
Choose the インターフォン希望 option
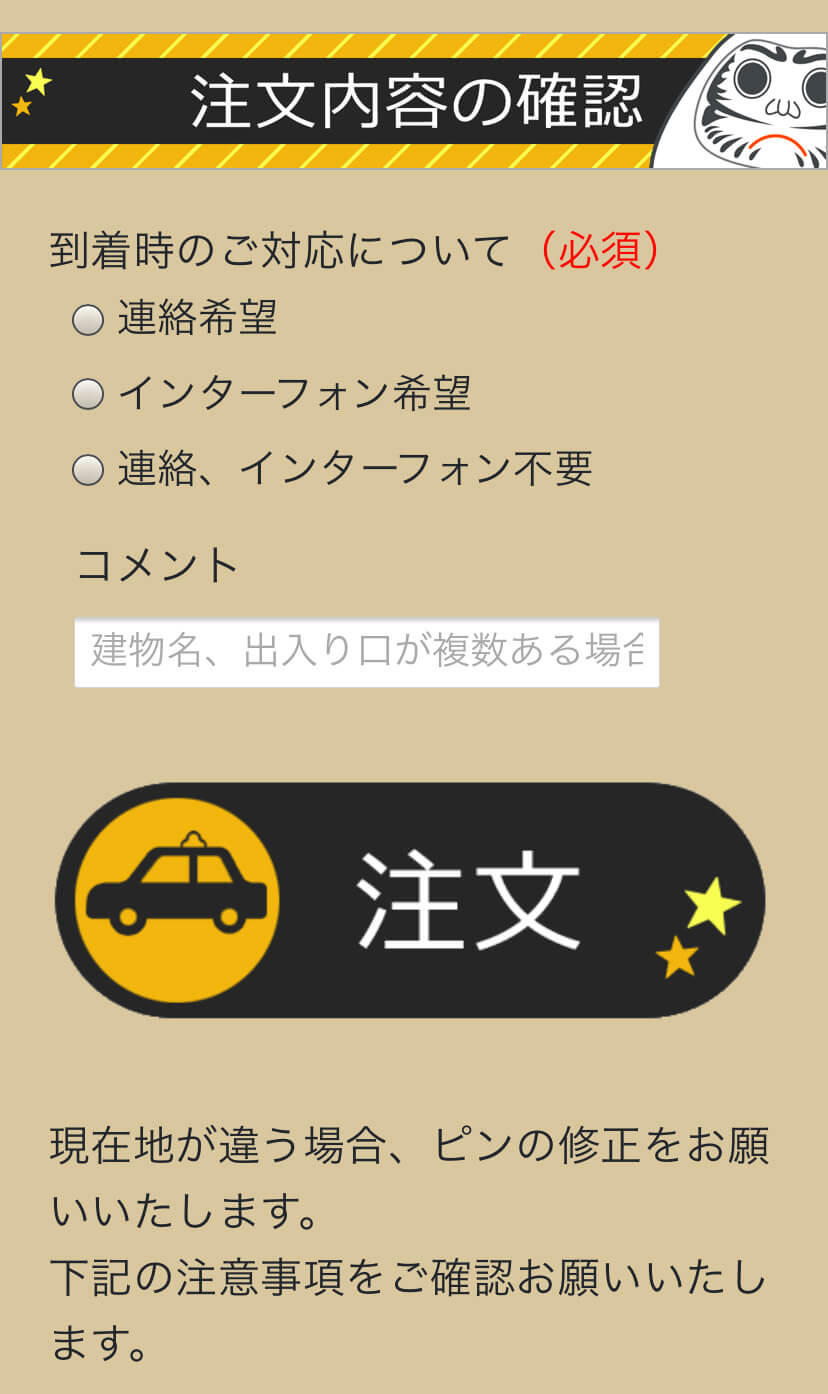pyautogui.click(x=88, y=394)
